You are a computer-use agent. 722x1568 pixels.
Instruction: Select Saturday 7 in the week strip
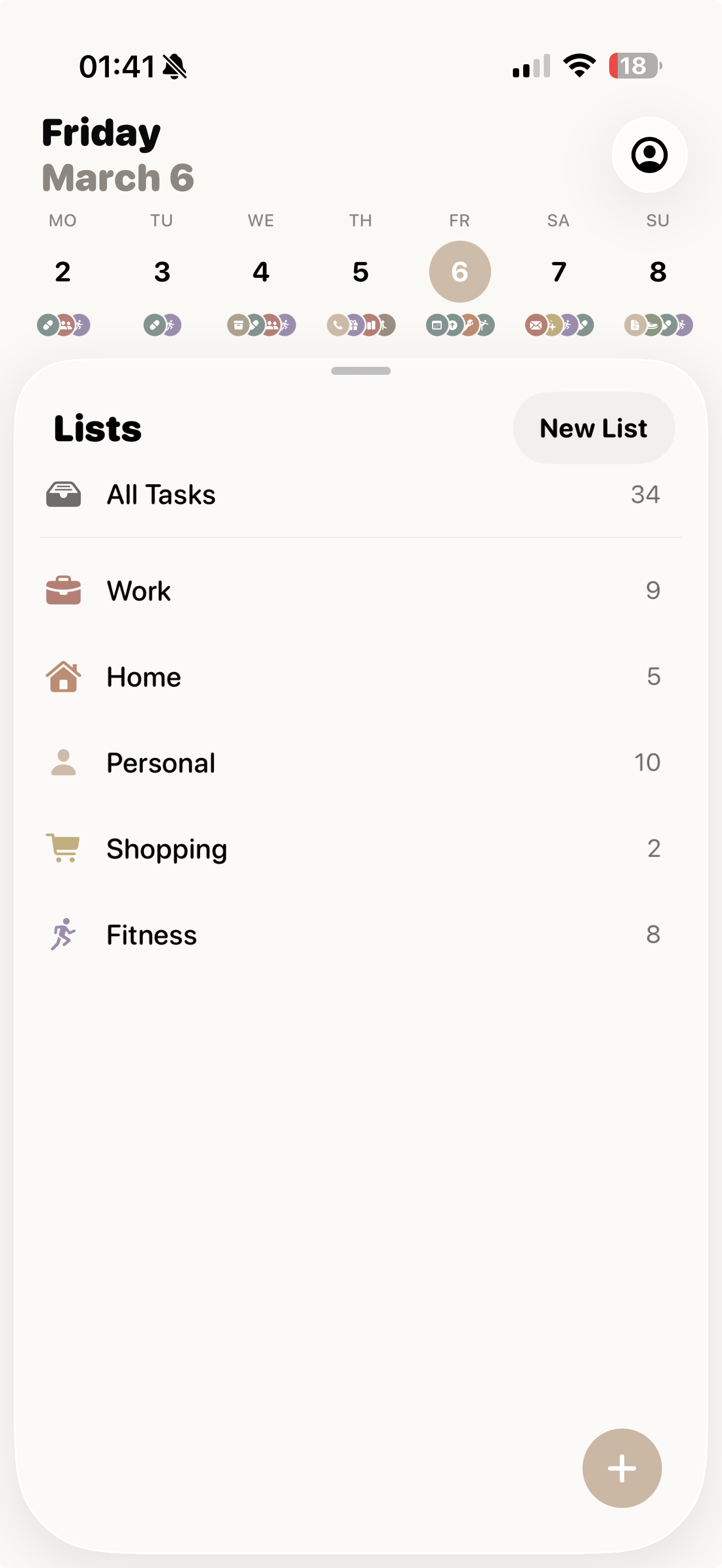point(559,272)
